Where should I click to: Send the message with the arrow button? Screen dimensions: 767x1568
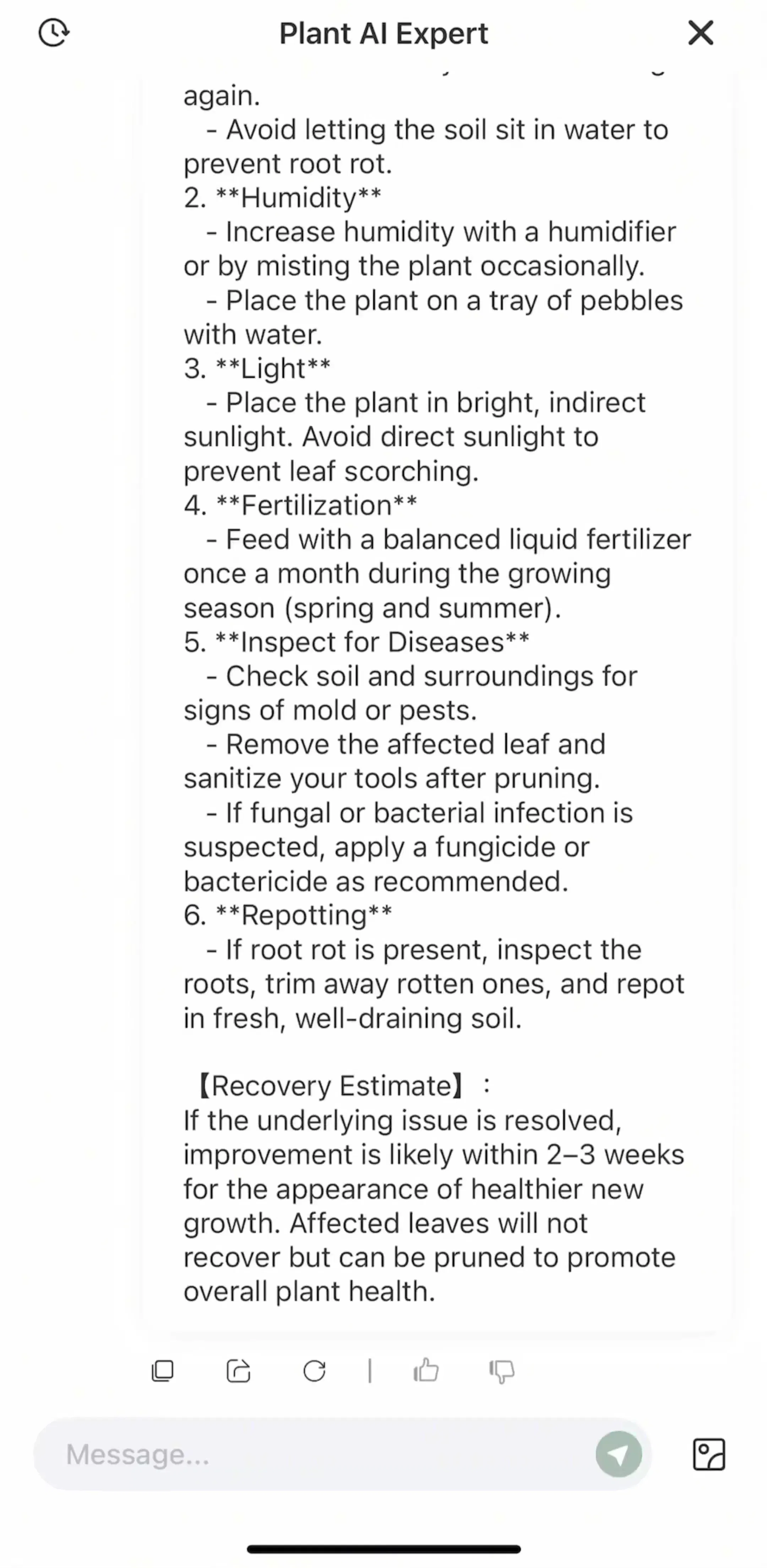click(x=619, y=1454)
